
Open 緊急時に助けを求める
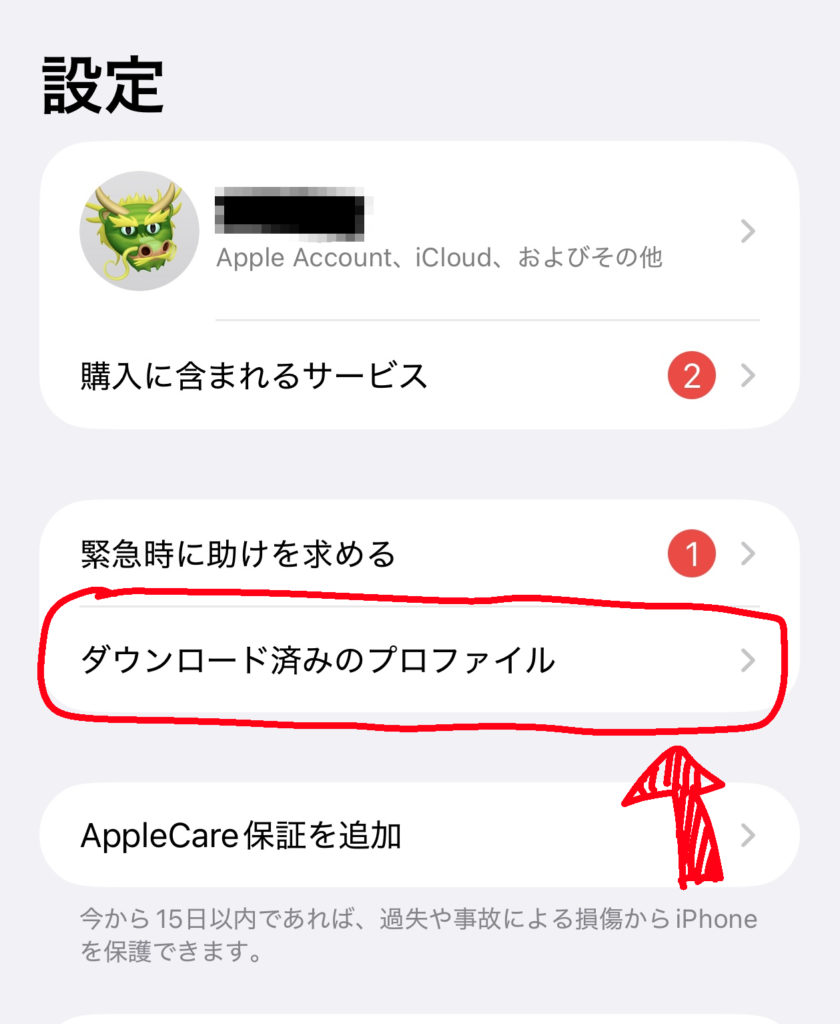(420, 553)
